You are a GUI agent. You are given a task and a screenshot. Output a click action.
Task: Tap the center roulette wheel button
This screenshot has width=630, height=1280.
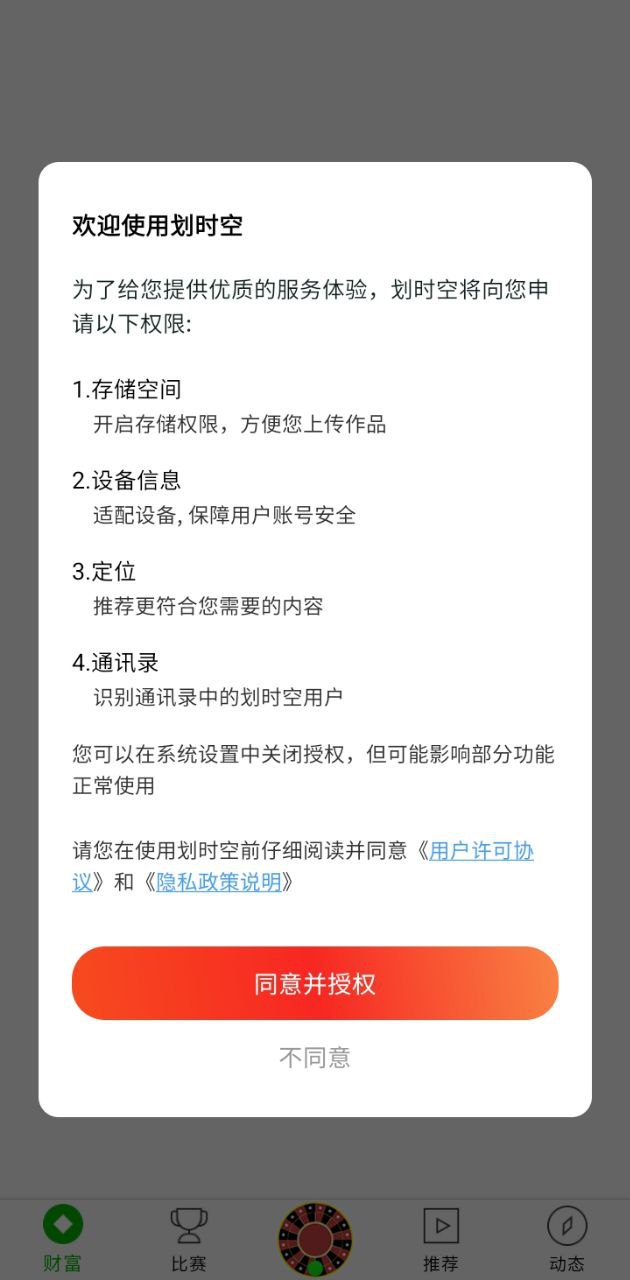pyautogui.click(x=315, y=1238)
